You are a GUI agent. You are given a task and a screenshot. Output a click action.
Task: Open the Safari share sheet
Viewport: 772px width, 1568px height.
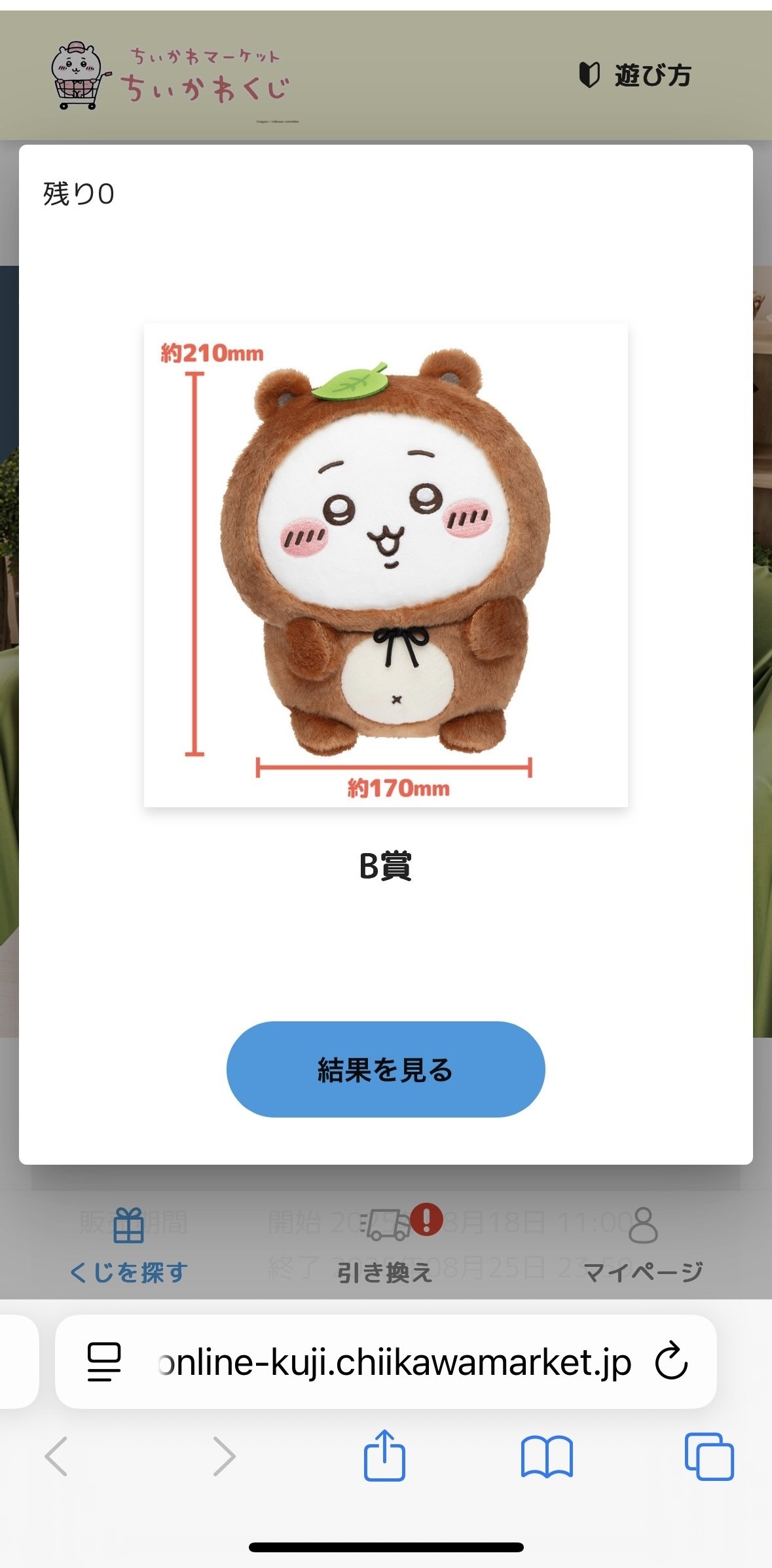point(384,1455)
